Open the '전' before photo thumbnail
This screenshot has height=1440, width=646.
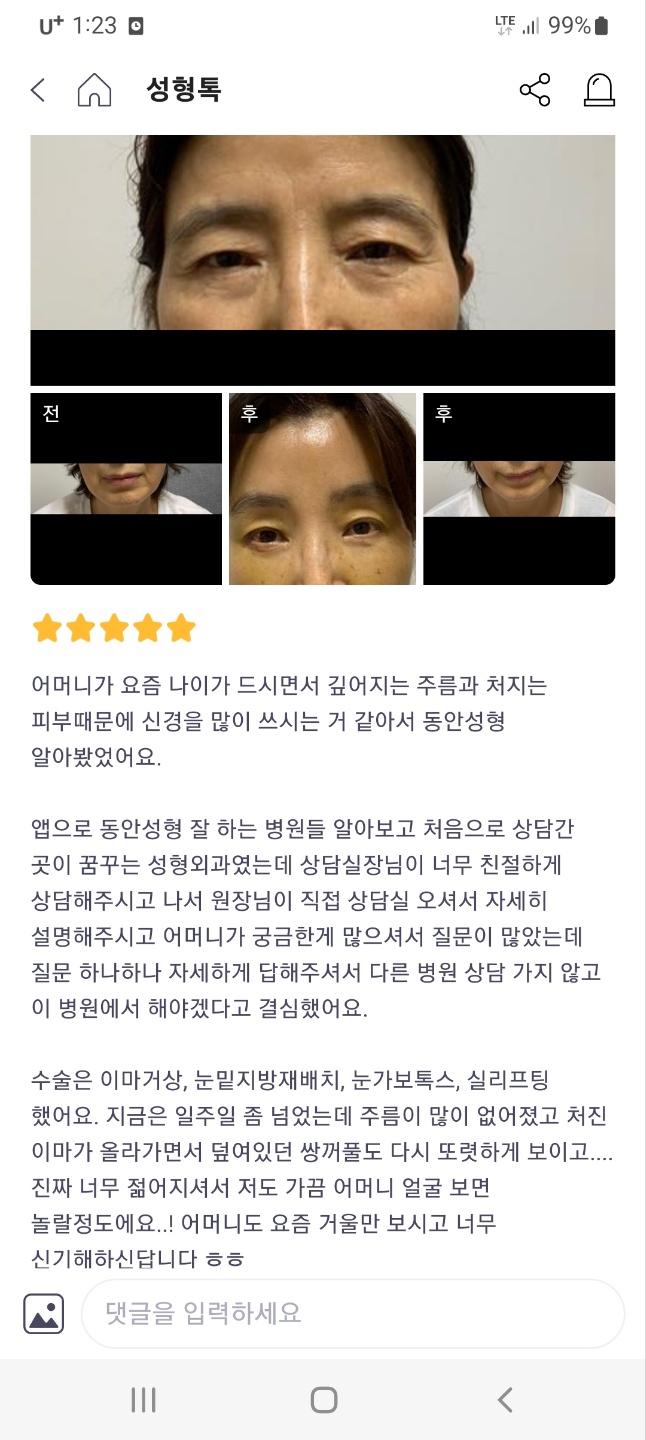pos(126,489)
